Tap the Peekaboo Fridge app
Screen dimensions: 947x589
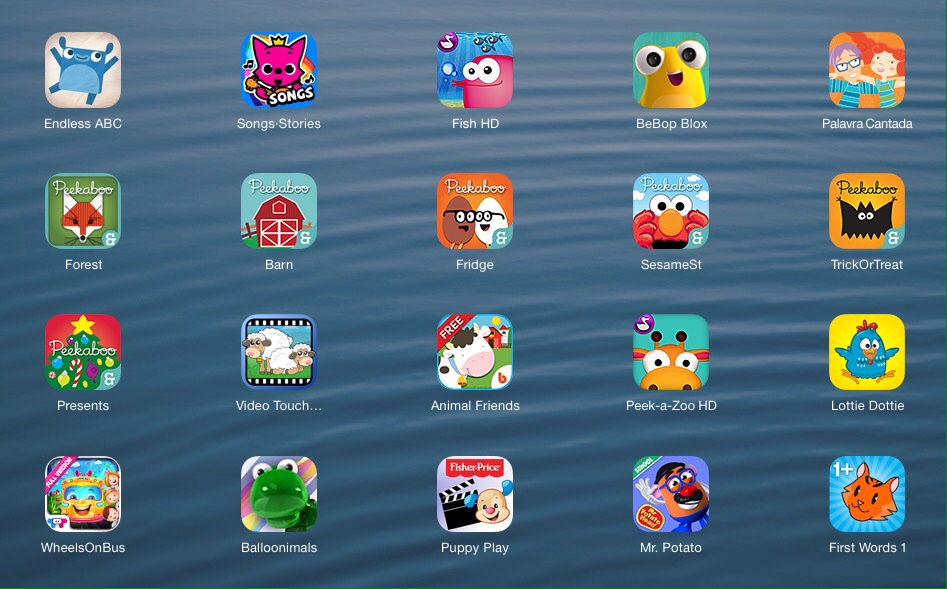[475, 211]
